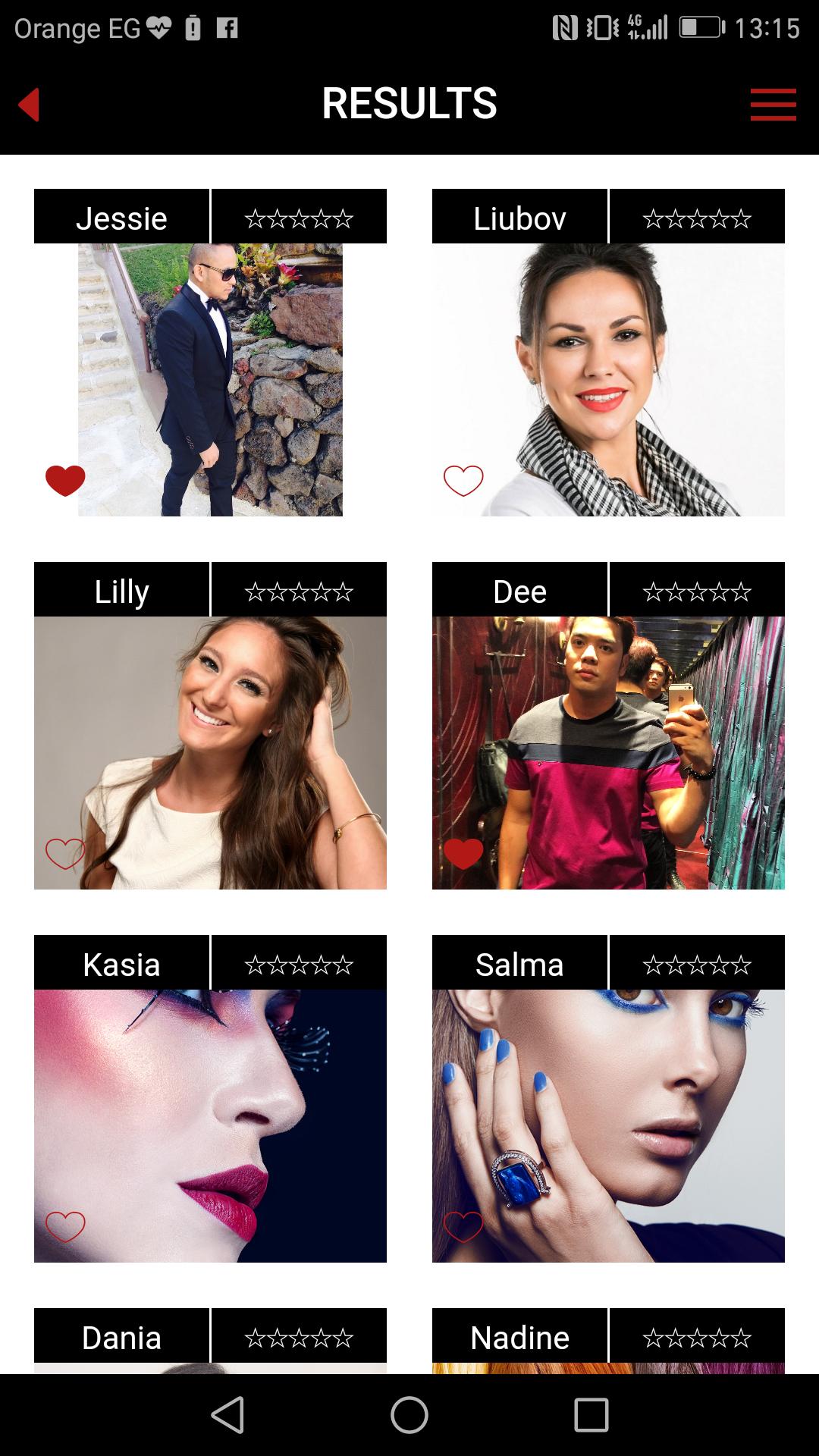Tap the system home button
This screenshot has width=819, height=1456.
click(409, 1415)
